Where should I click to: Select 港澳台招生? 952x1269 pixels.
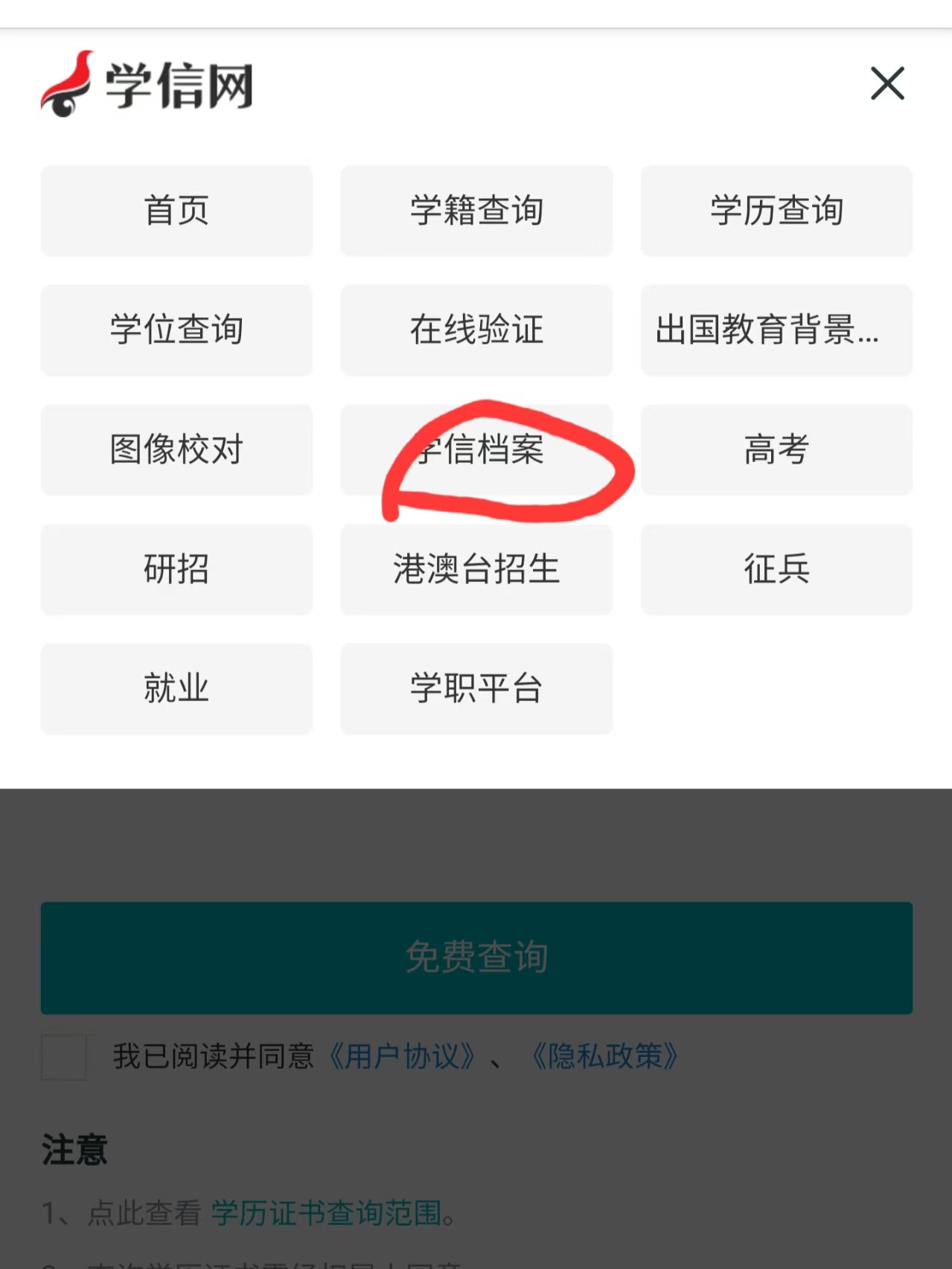click(476, 569)
